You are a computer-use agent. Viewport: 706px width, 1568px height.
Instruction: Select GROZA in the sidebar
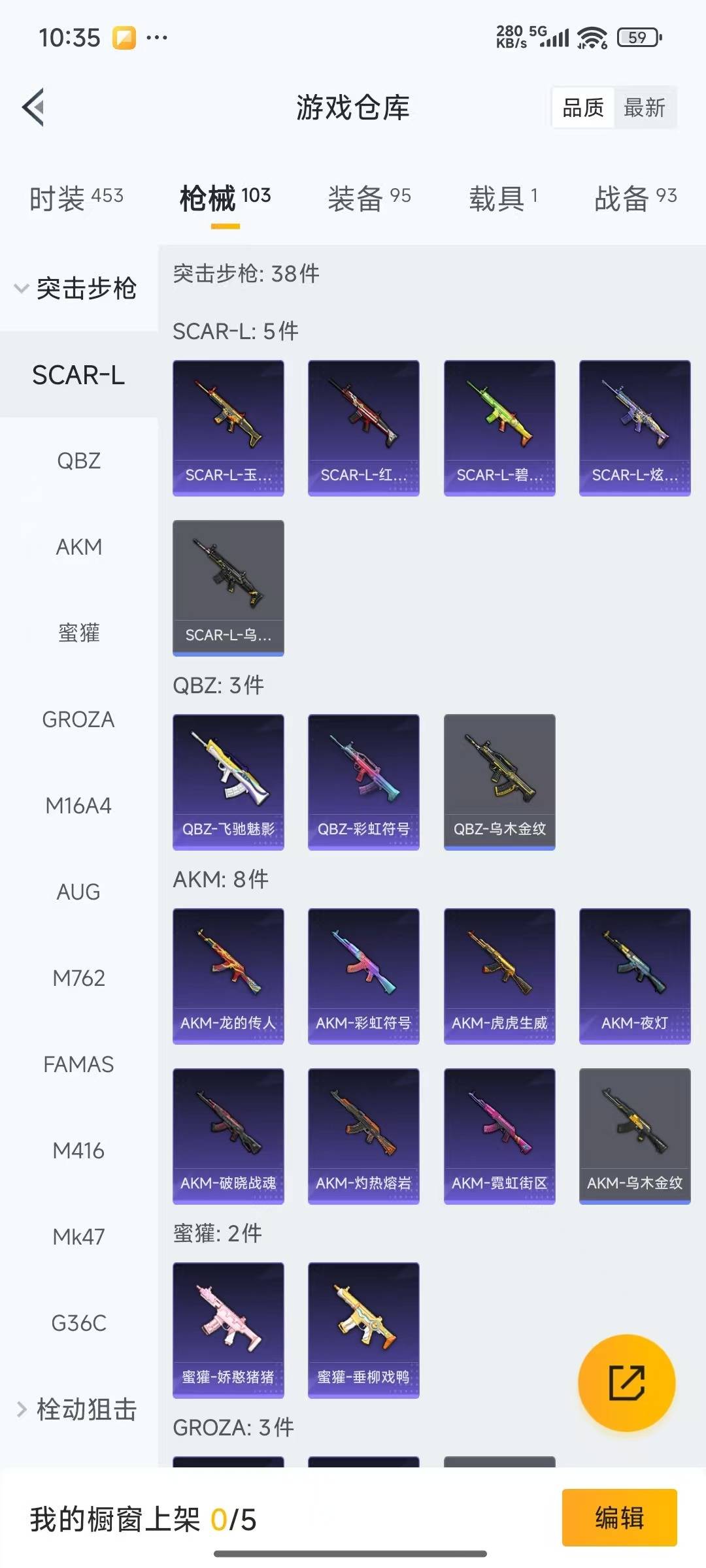point(78,719)
